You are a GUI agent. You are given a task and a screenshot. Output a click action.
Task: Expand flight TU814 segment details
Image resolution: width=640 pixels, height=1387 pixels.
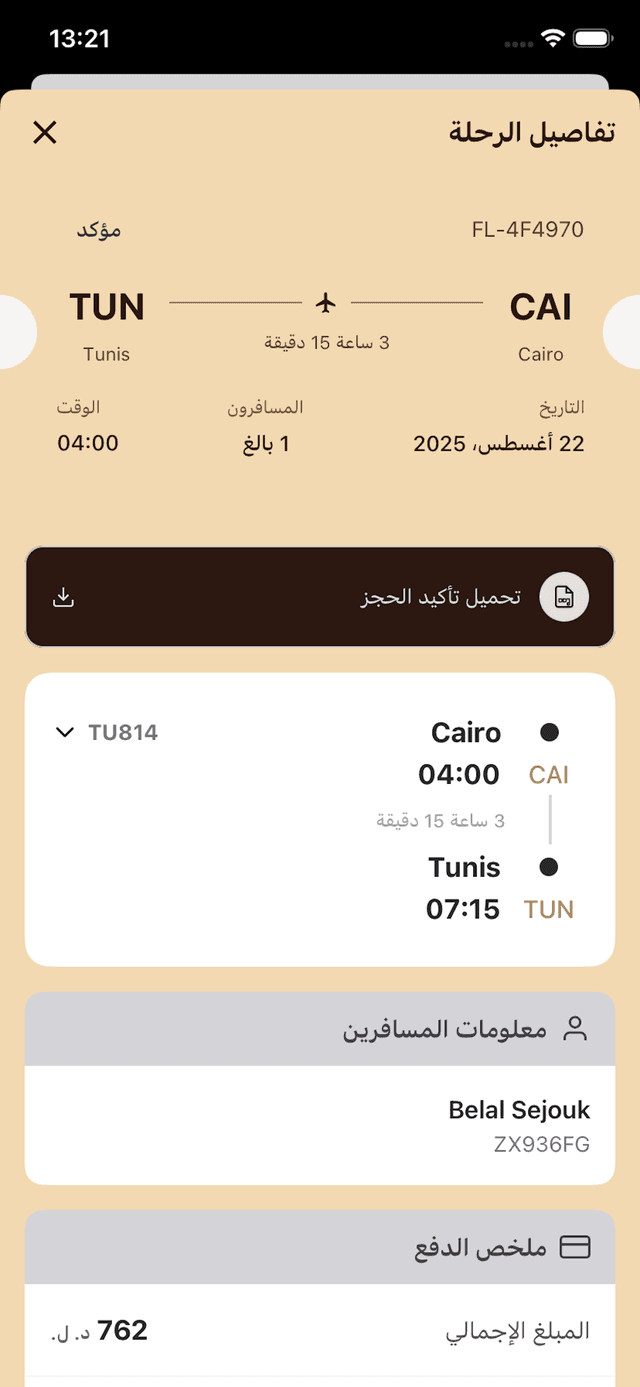point(65,733)
